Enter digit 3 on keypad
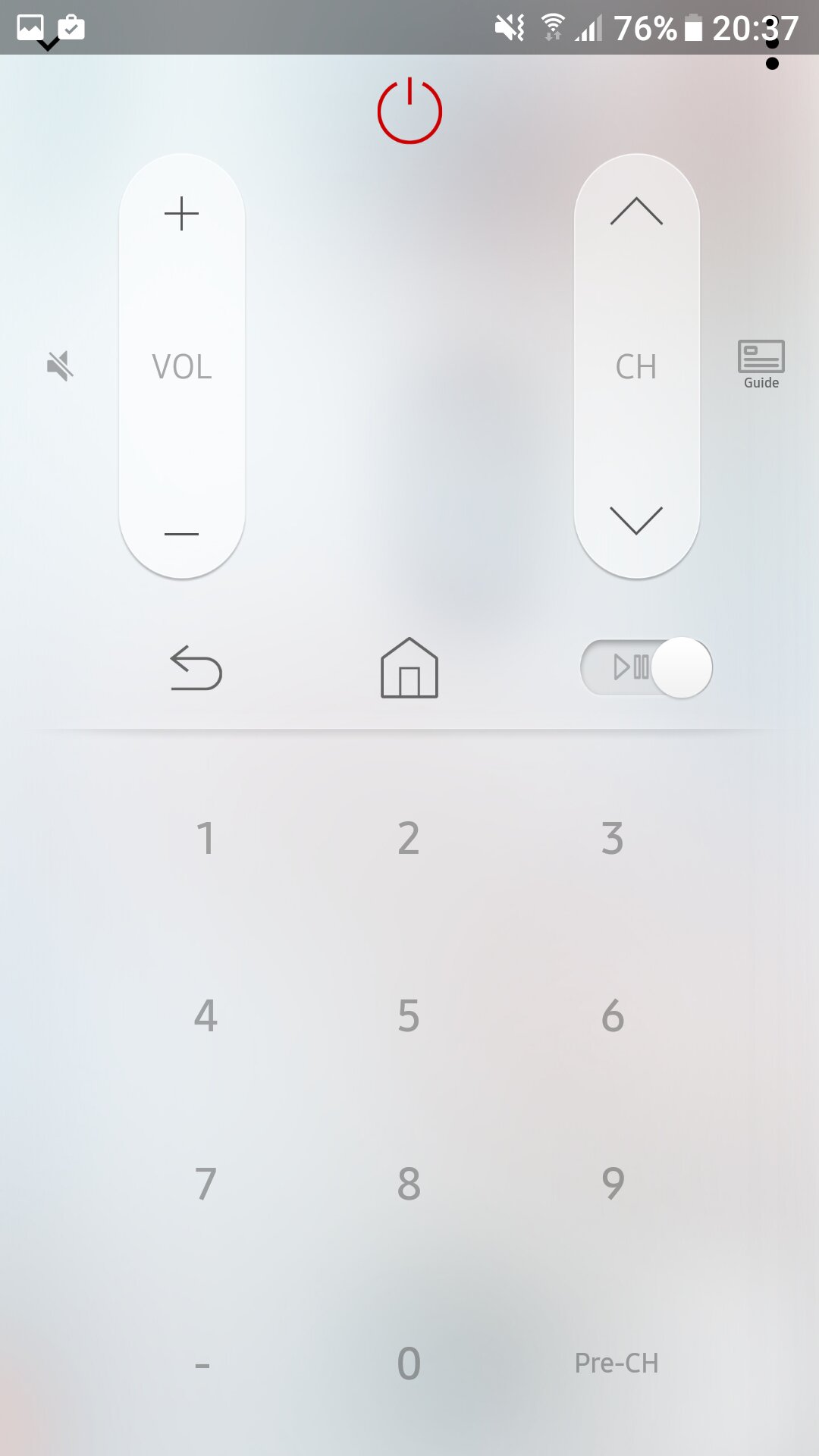The width and height of the screenshot is (819, 1456). point(613,839)
